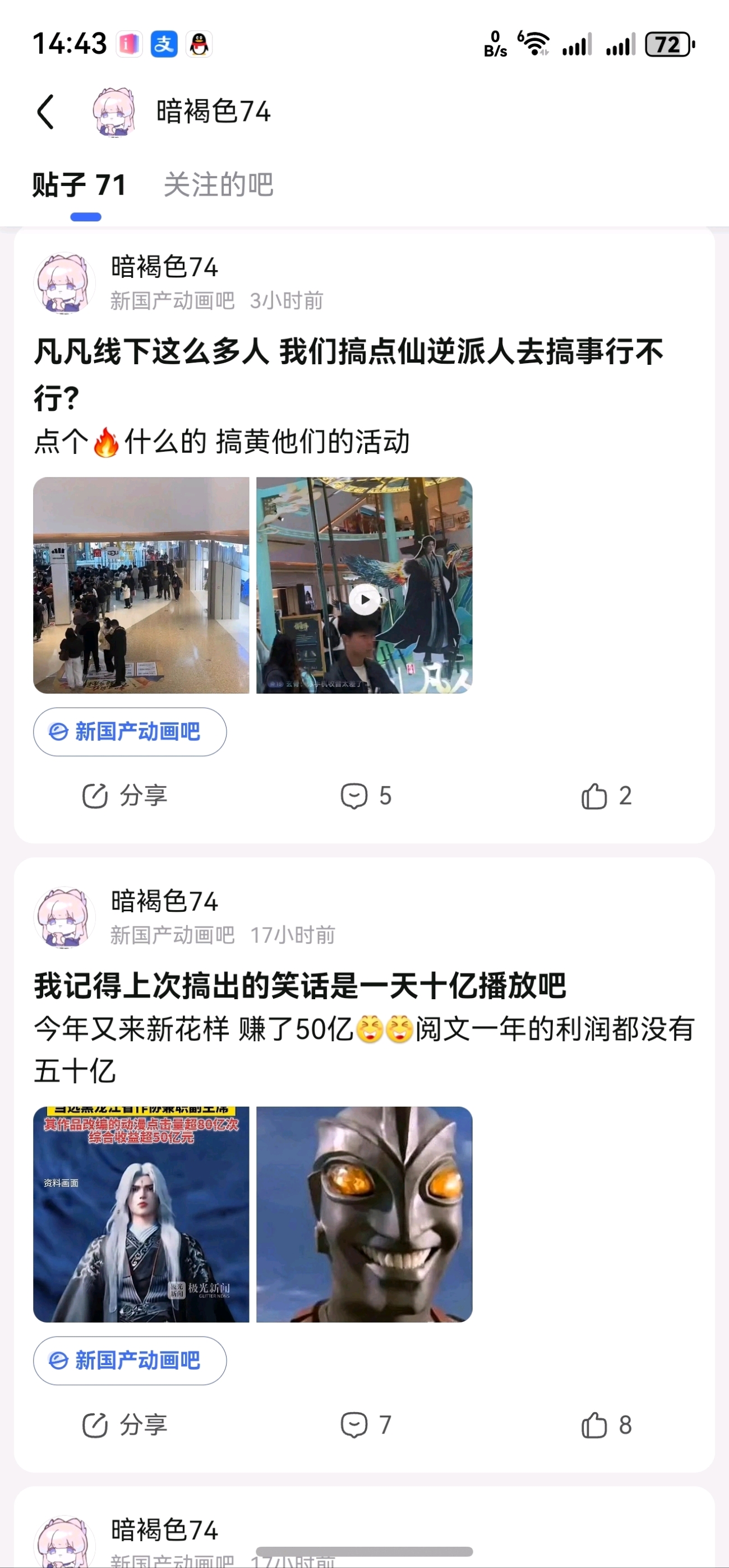Image resolution: width=729 pixels, height=1568 pixels.
Task: Open comments on the 凡凡线下 post
Action: coord(366,796)
